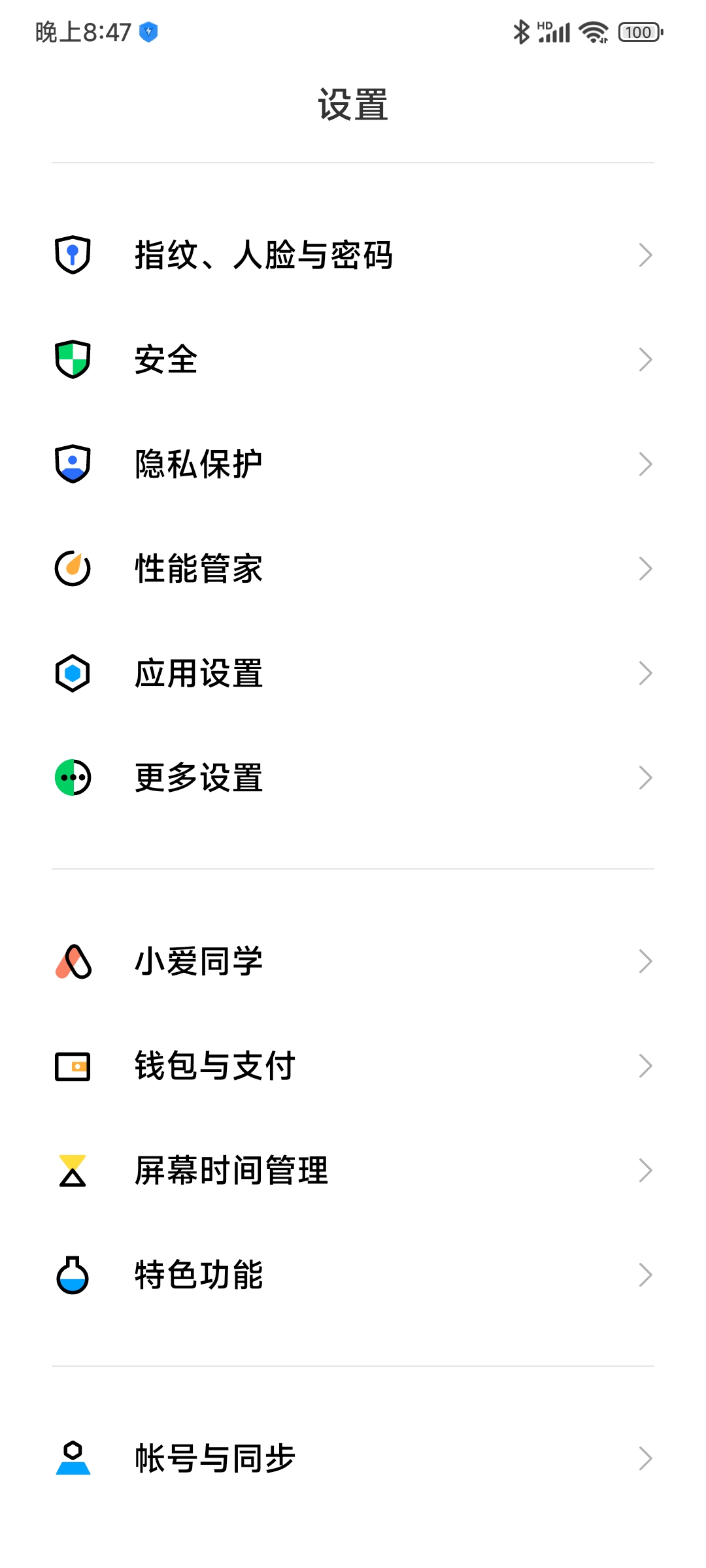The height and width of the screenshot is (1568, 706).
Task: Open 屏幕时间管理
Action: 353,1171
